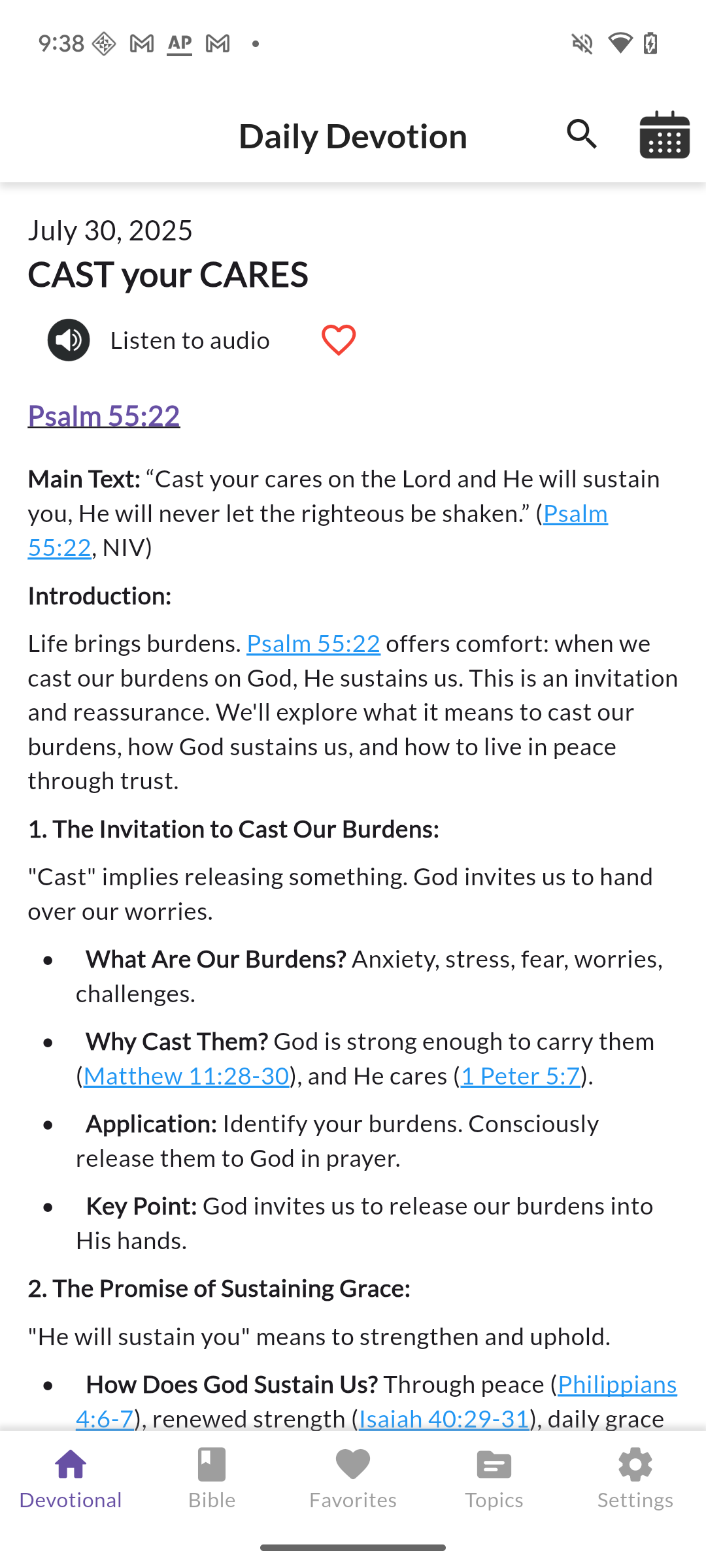This screenshot has height=1568, width=706.
Task: Open the calendar date picker
Action: pos(664,135)
